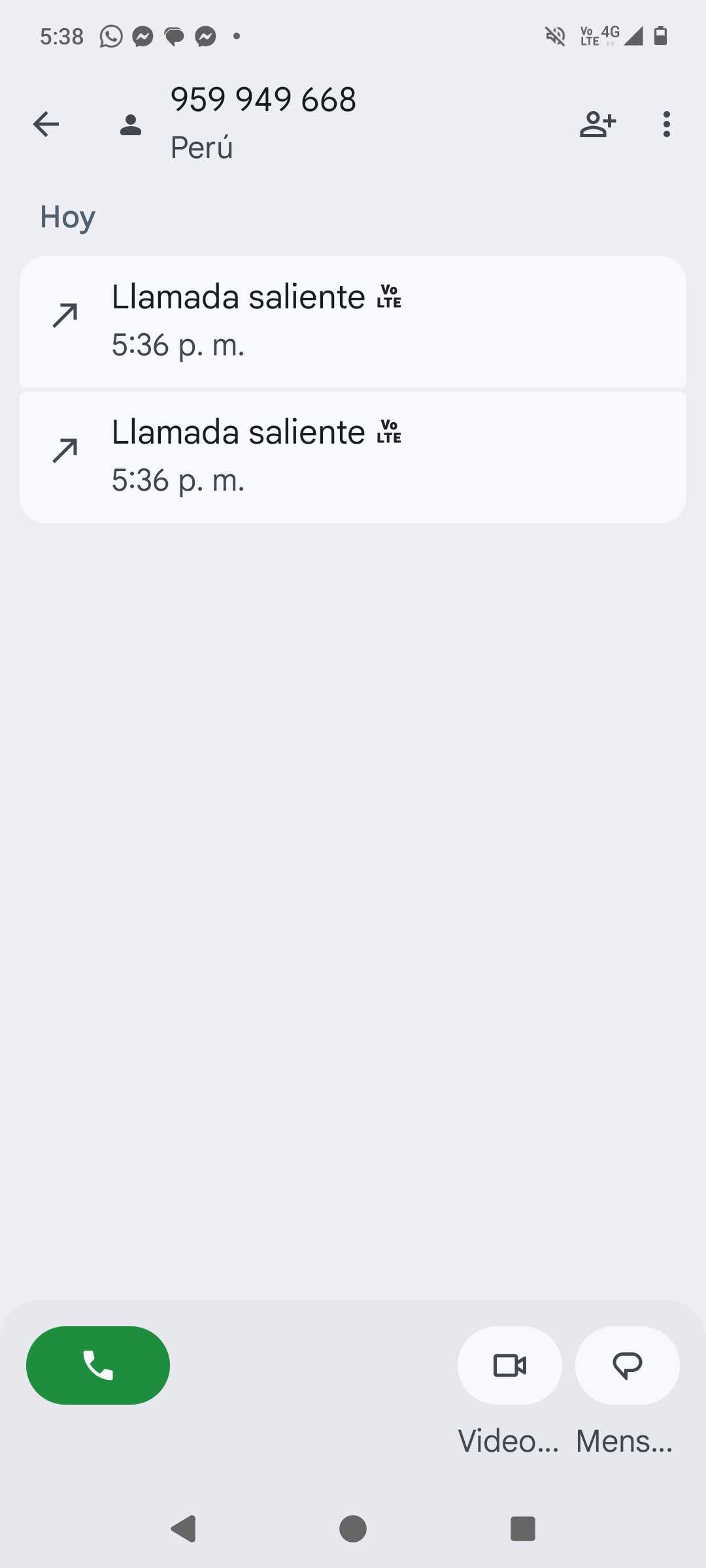The height and width of the screenshot is (1568, 706).
Task: Go to the system home screen
Action: click(353, 1528)
